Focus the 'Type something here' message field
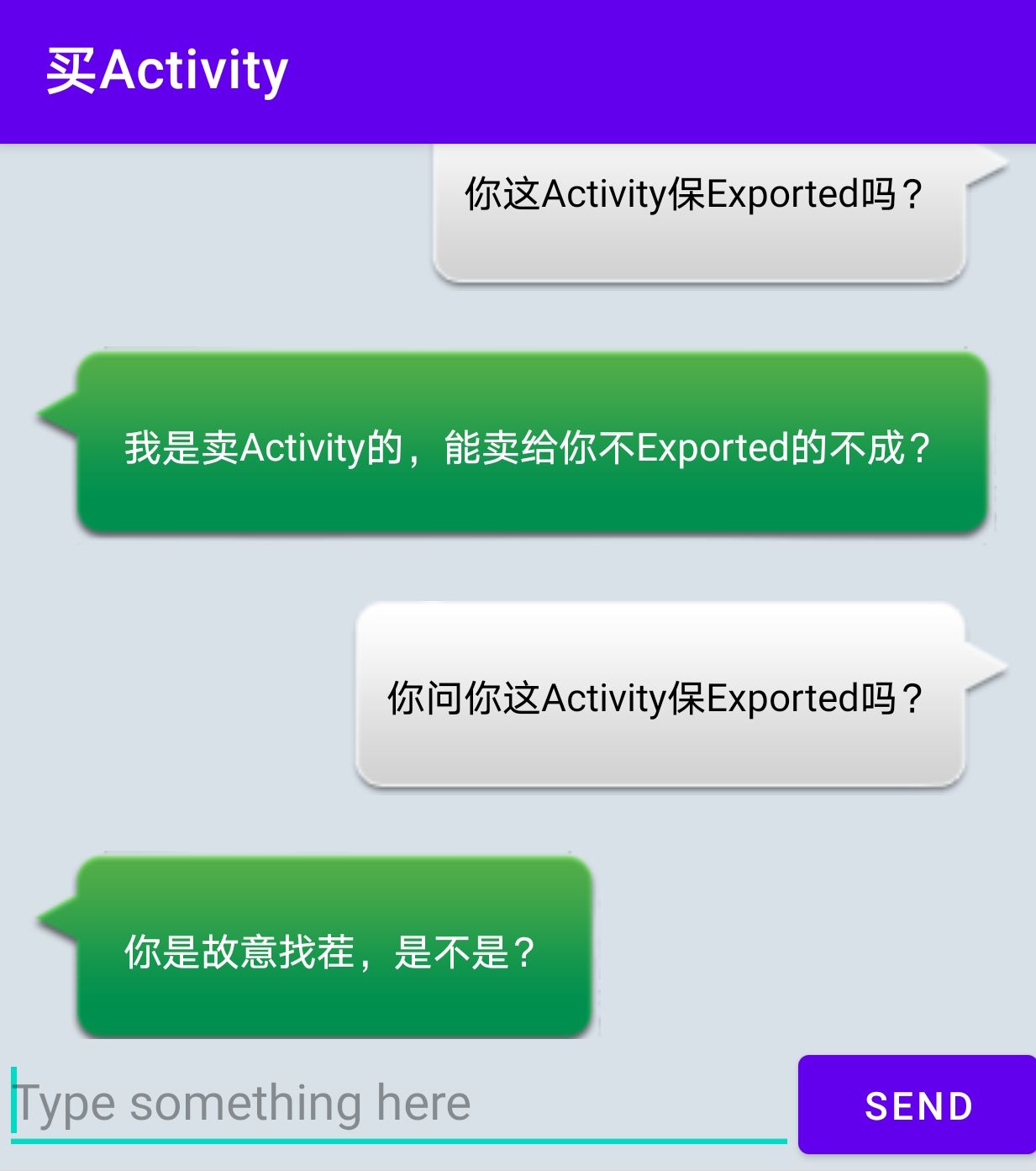 [x=399, y=1104]
